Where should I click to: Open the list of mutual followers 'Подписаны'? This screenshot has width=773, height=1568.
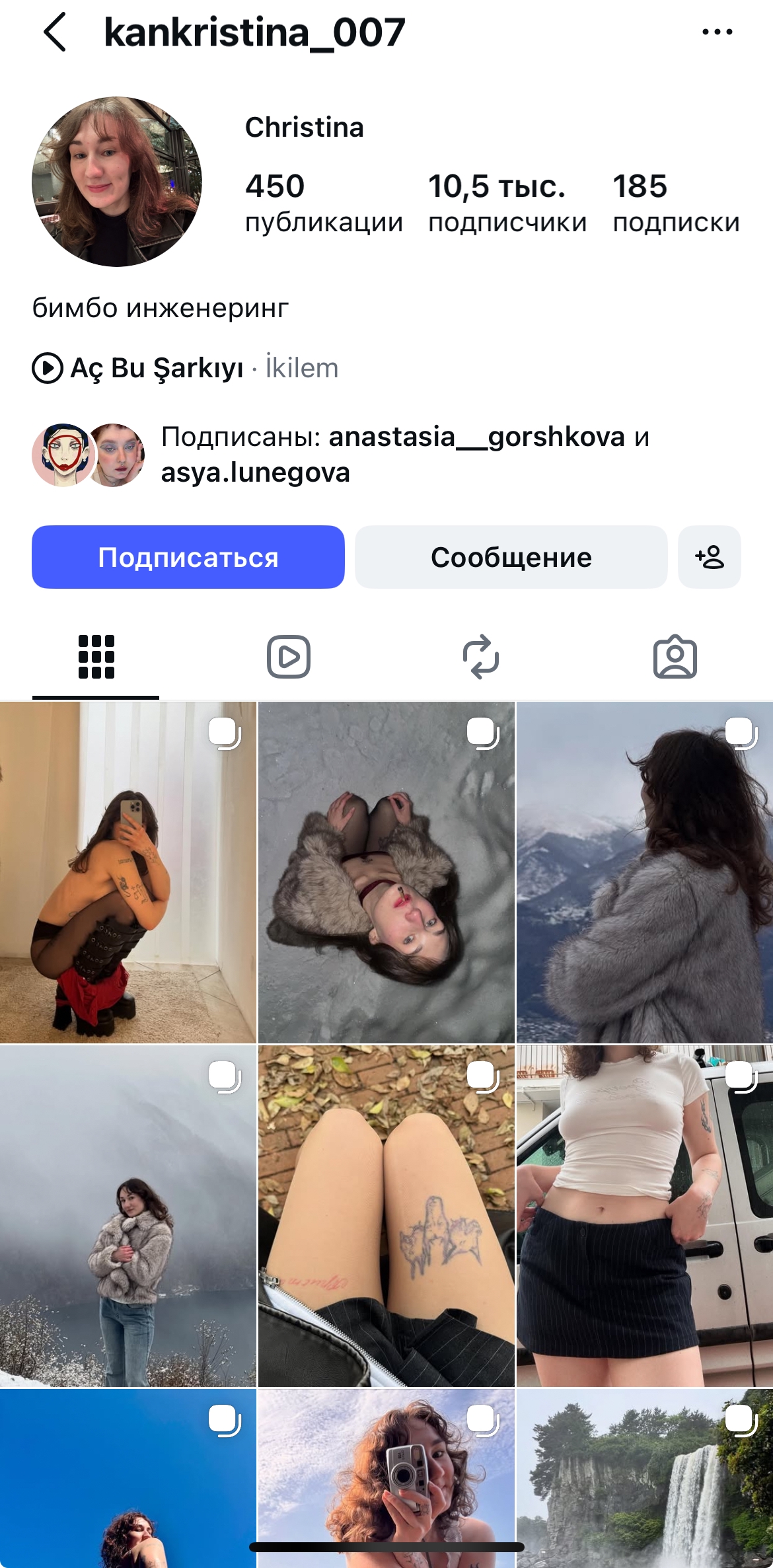tap(341, 455)
